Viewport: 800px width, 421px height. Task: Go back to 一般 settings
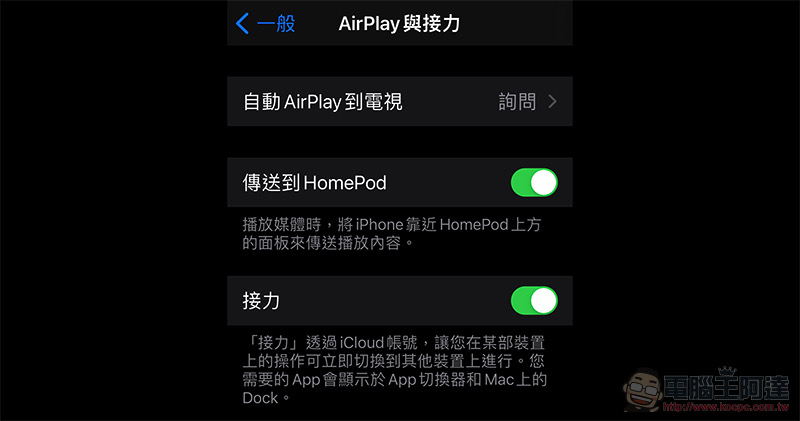point(266,23)
